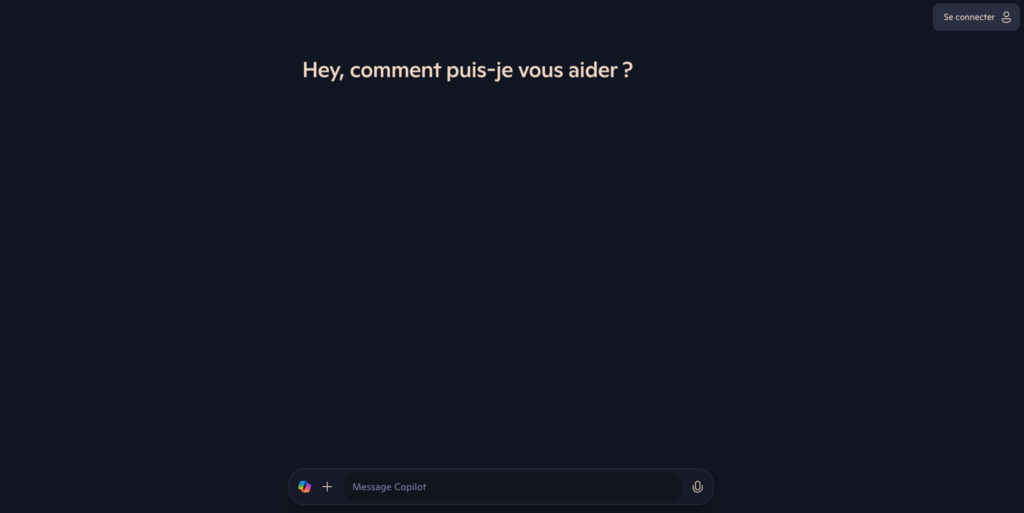Tap the Se connecter sign-in button
Screen dimensions: 1024x513
(976, 17)
